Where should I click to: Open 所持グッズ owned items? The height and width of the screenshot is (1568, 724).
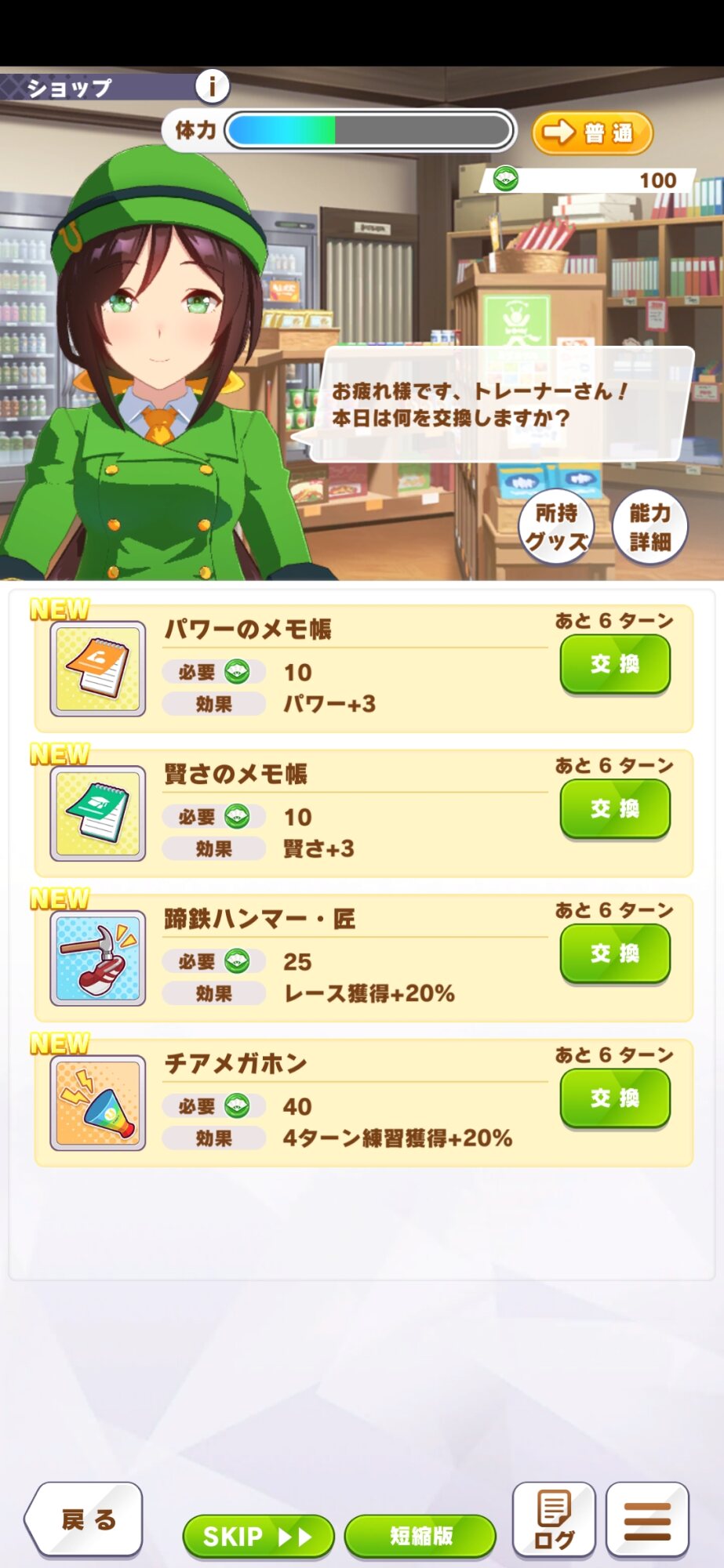(556, 527)
